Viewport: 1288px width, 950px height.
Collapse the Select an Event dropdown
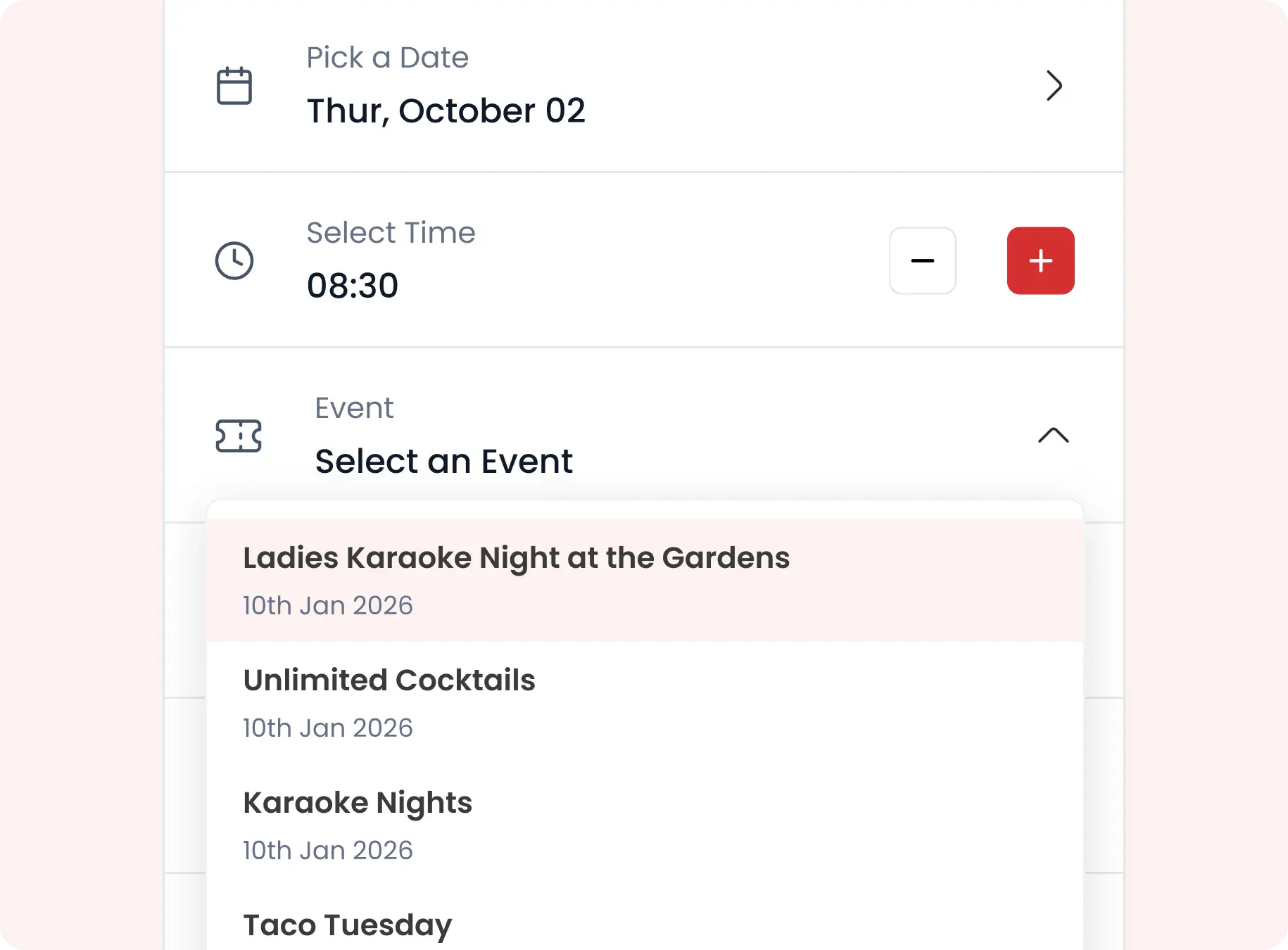pyautogui.click(x=1053, y=436)
